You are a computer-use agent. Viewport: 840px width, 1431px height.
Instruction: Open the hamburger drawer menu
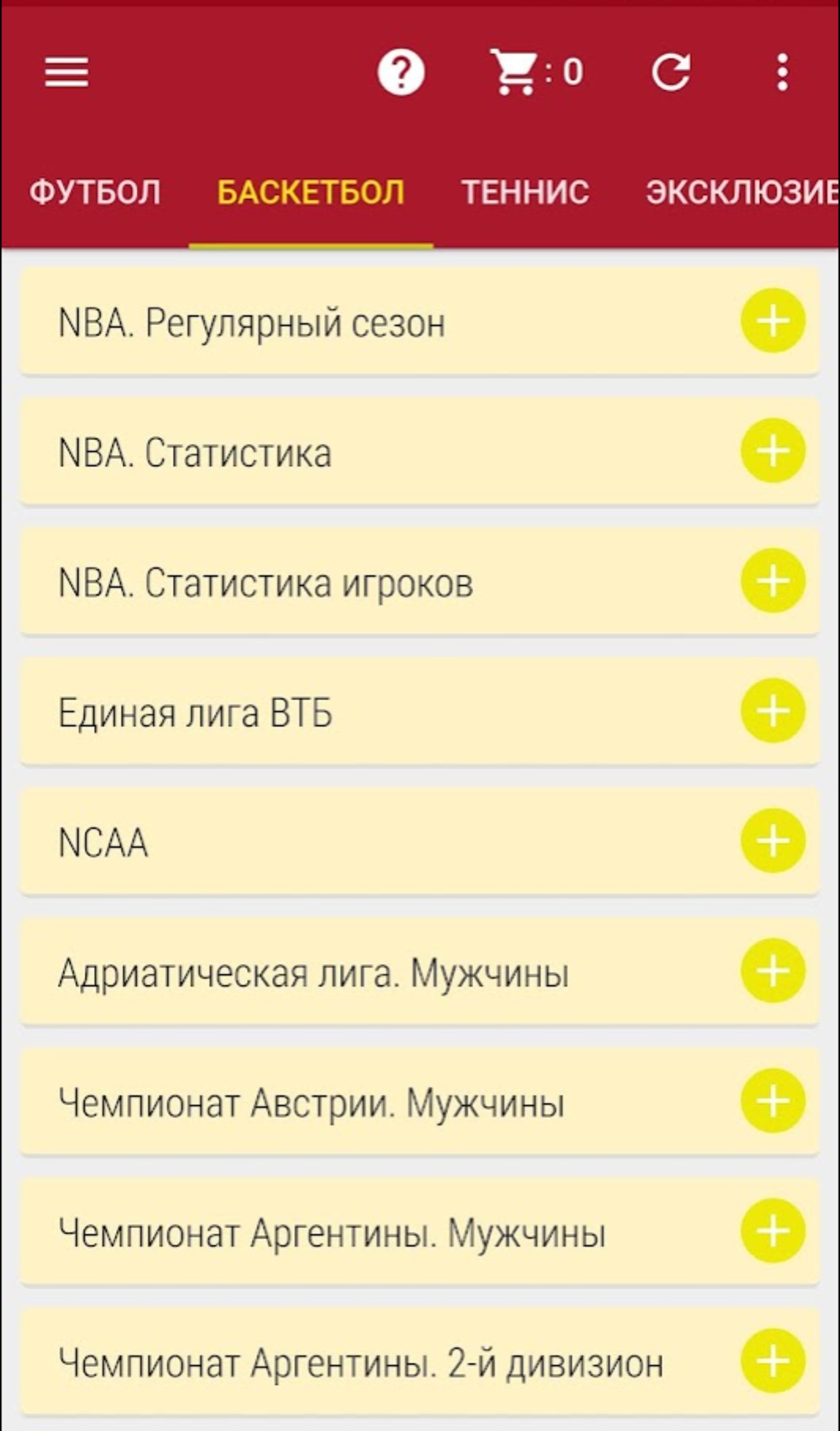pyautogui.click(x=66, y=72)
